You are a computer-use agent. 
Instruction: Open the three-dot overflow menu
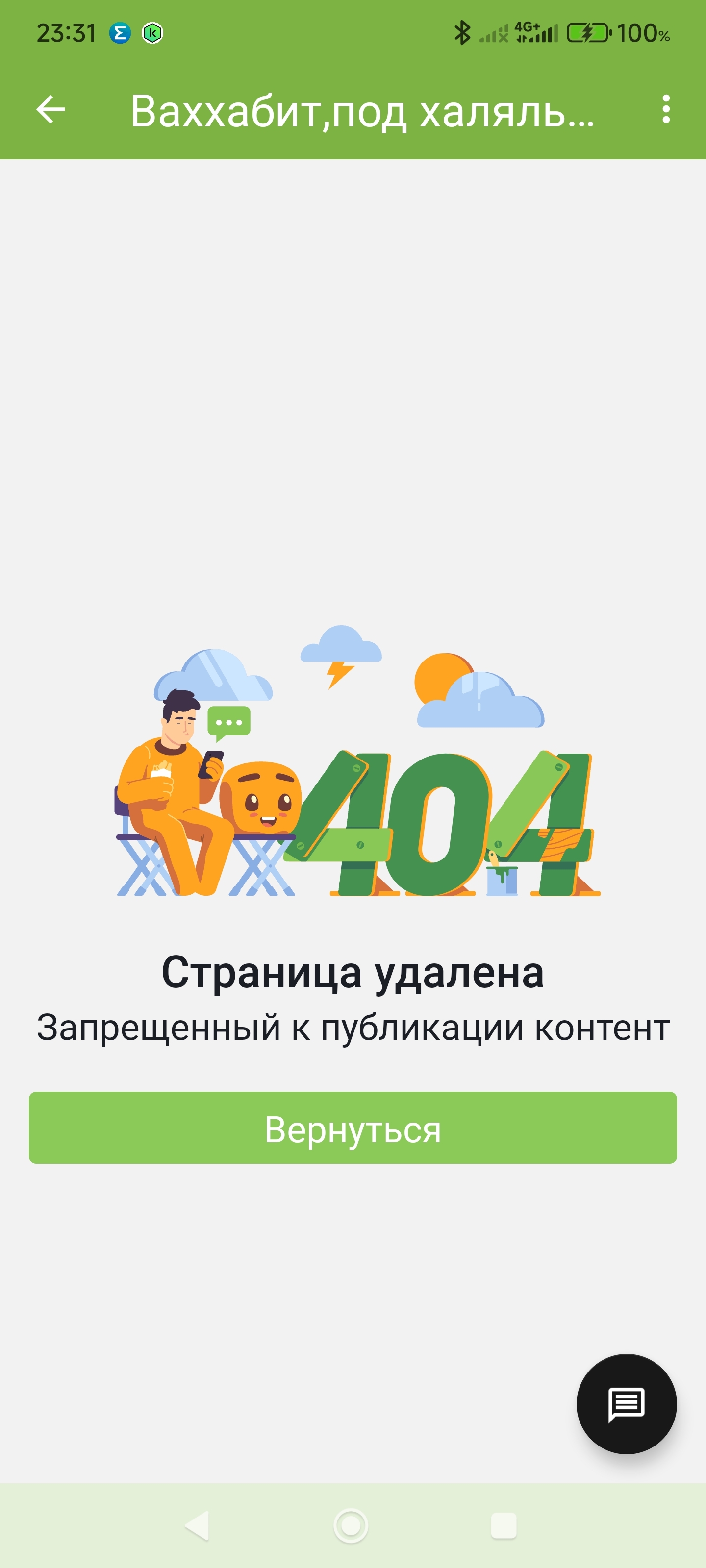point(666,110)
